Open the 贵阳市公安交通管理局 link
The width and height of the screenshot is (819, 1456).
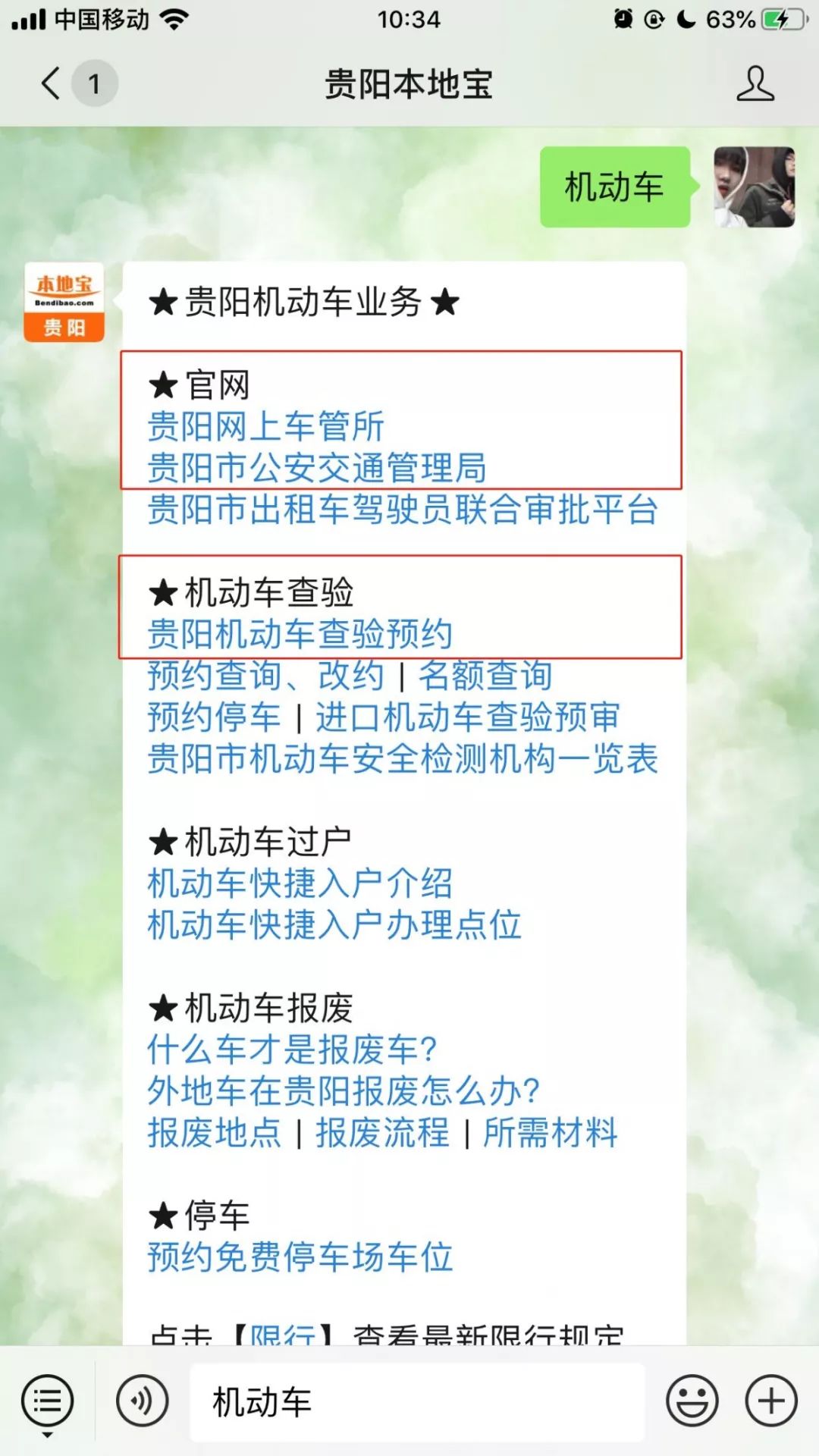tap(317, 468)
